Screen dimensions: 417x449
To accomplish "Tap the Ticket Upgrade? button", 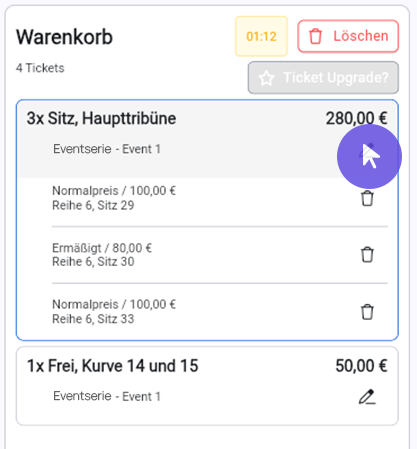I will click(323, 78).
